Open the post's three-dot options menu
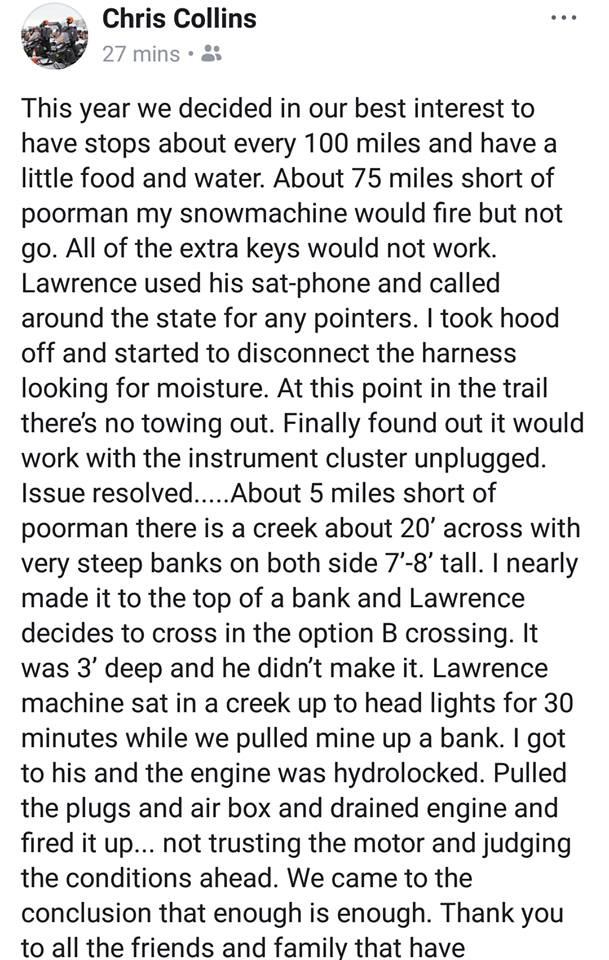 [x=564, y=18]
